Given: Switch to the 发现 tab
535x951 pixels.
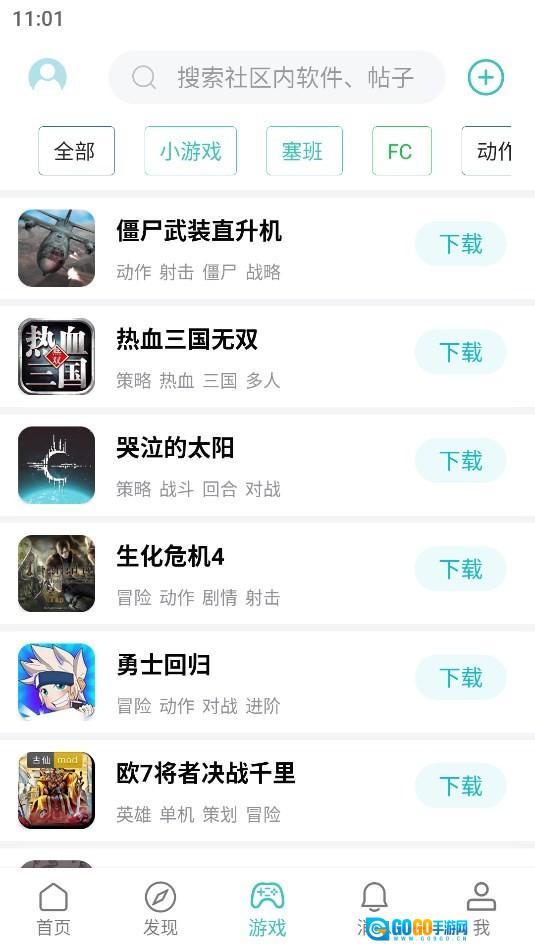Looking at the screenshot, I should (x=160, y=910).
